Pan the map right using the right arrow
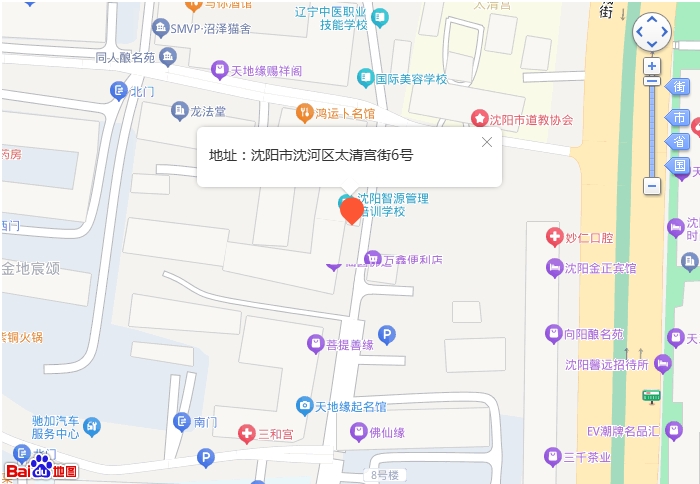The width and height of the screenshot is (700, 484). click(x=664, y=32)
